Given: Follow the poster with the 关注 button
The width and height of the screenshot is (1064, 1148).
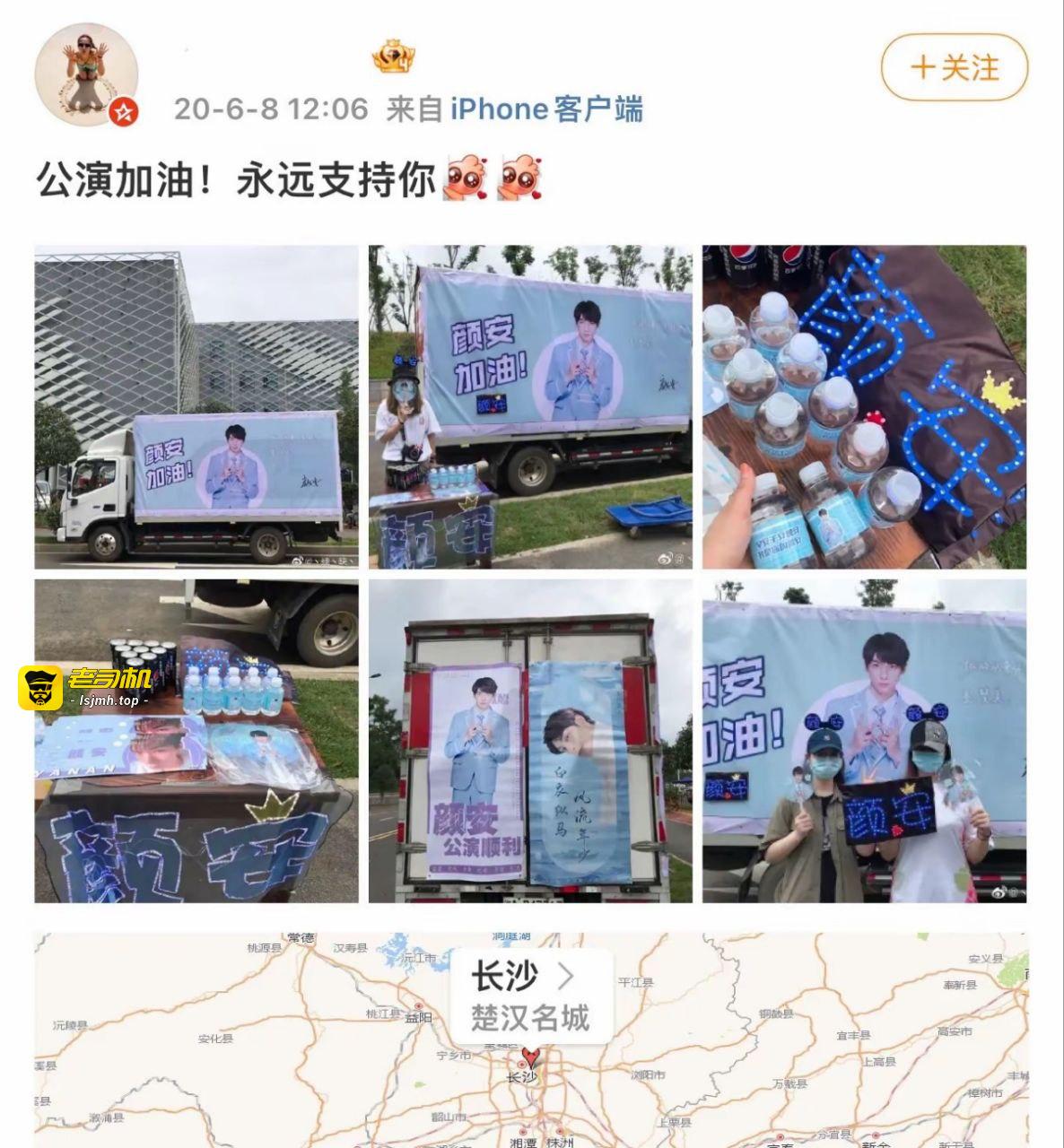Looking at the screenshot, I should coord(954,68).
